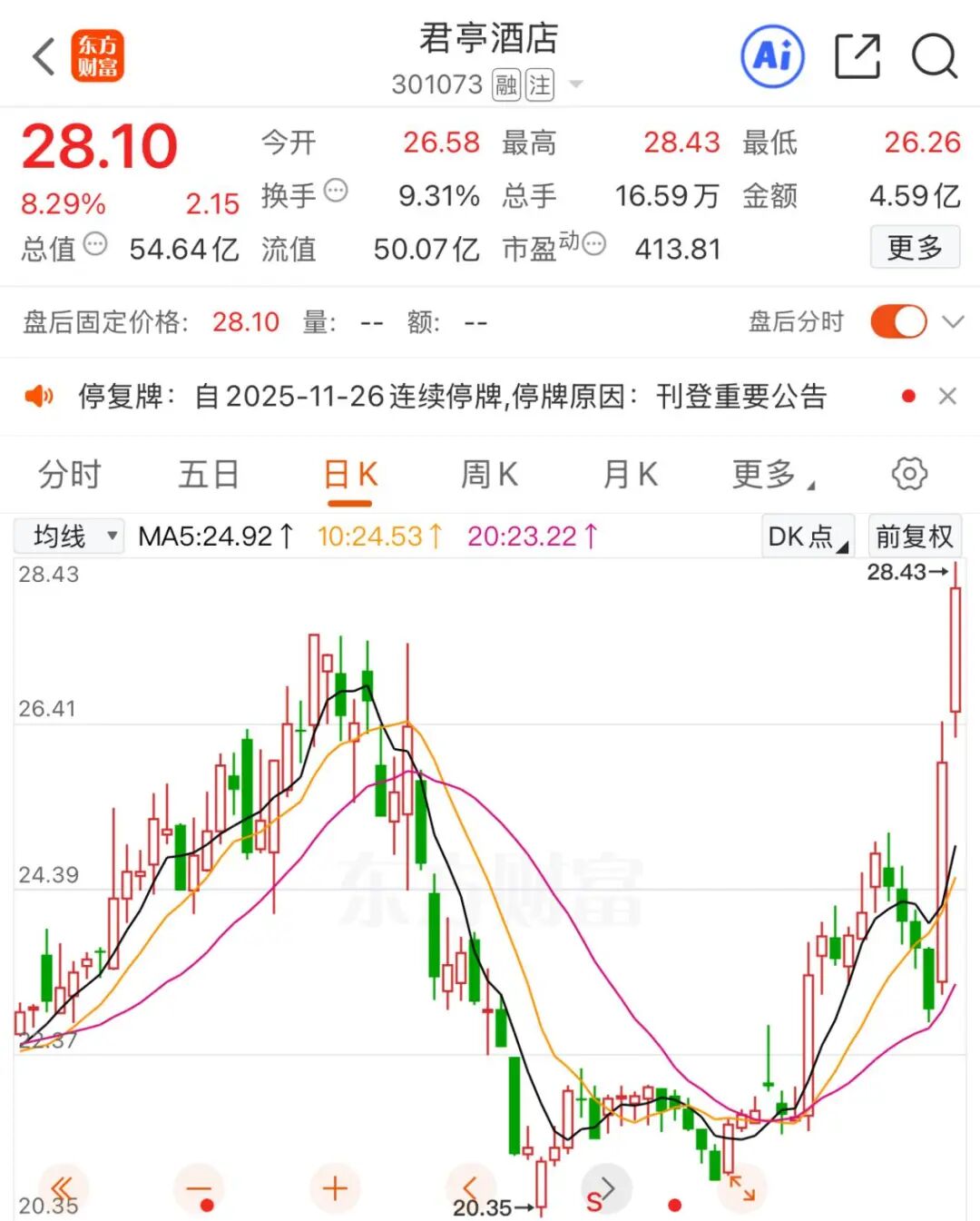Image resolution: width=980 pixels, height=1221 pixels.
Task: Tap the DK点 indicator button
Action: click(x=808, y=537)
